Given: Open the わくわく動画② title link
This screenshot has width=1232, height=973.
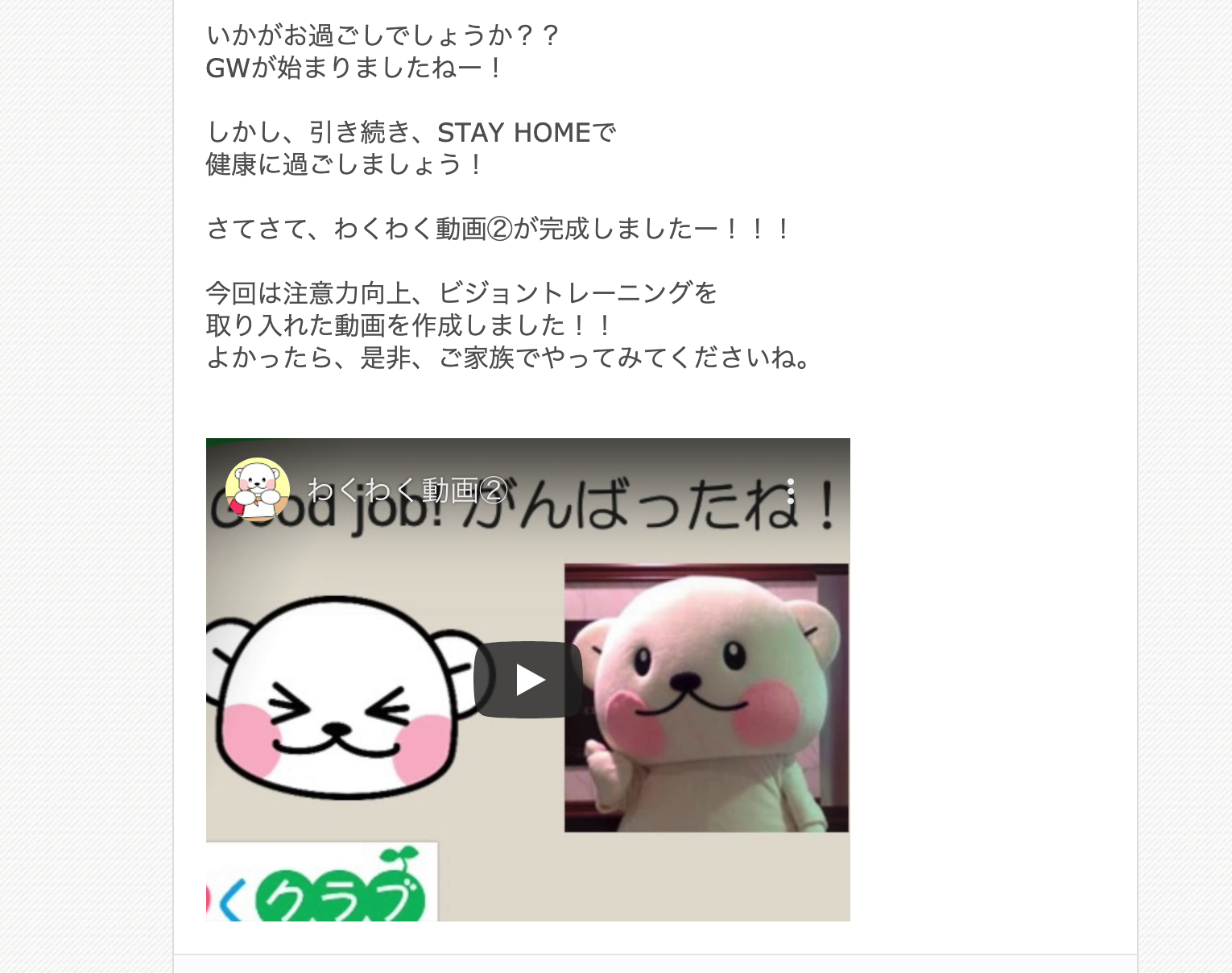Looking at the screenshot, I should (x=407, y=490).
